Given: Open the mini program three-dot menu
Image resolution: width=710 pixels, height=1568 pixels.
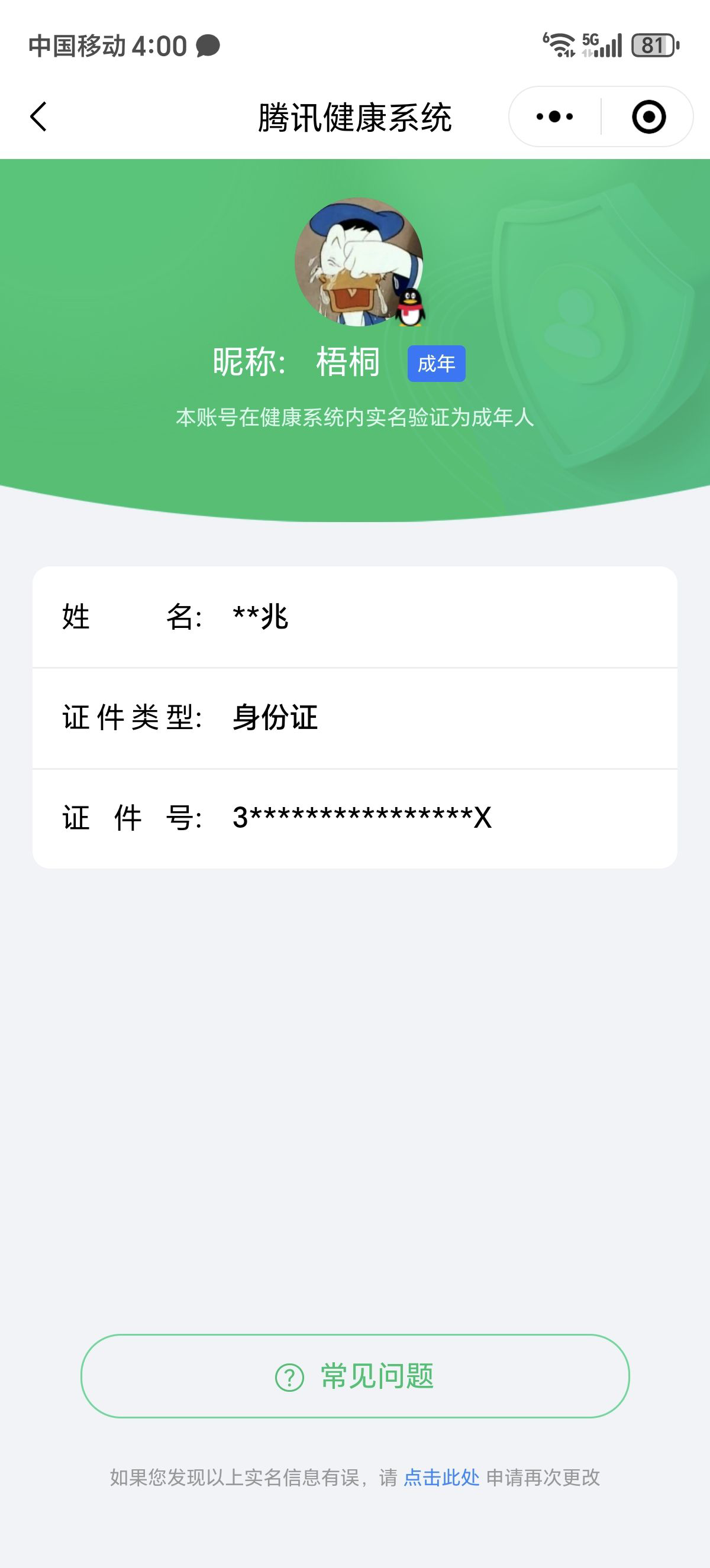Looking at the screenshot, I should (x=555, y=116).
